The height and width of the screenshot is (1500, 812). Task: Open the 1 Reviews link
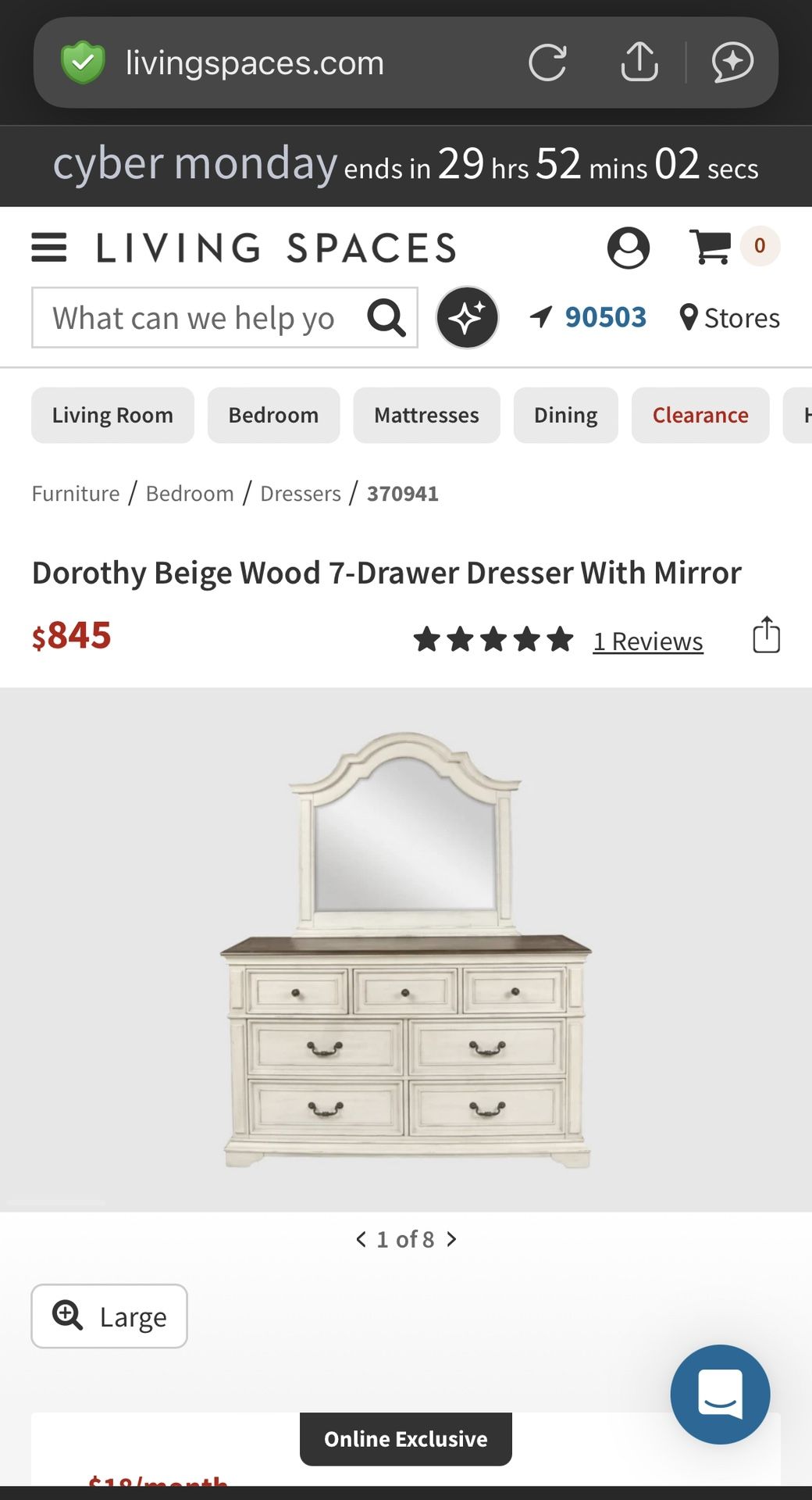click(x=647, y=641)
